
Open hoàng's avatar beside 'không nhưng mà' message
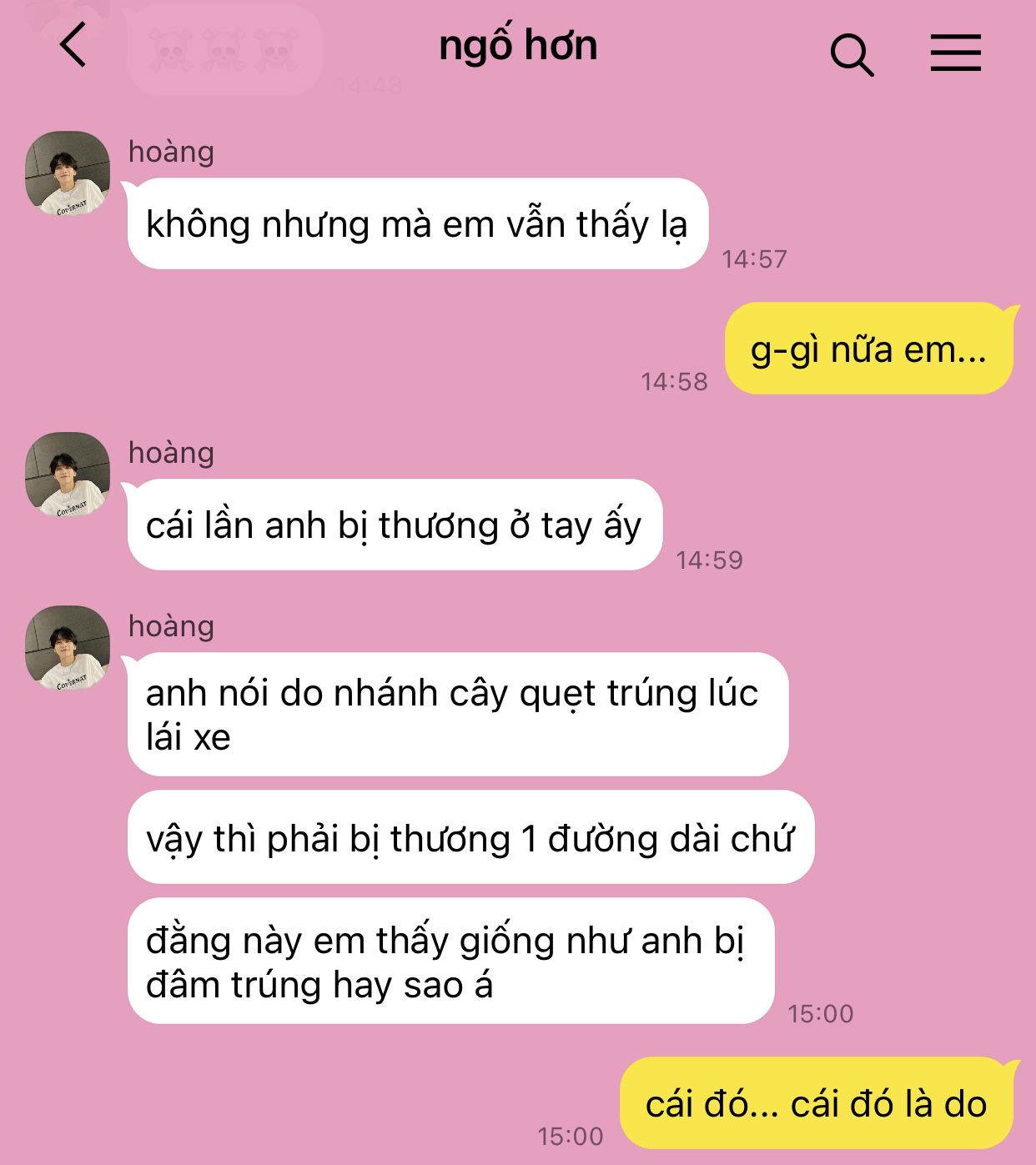point(68,173)
